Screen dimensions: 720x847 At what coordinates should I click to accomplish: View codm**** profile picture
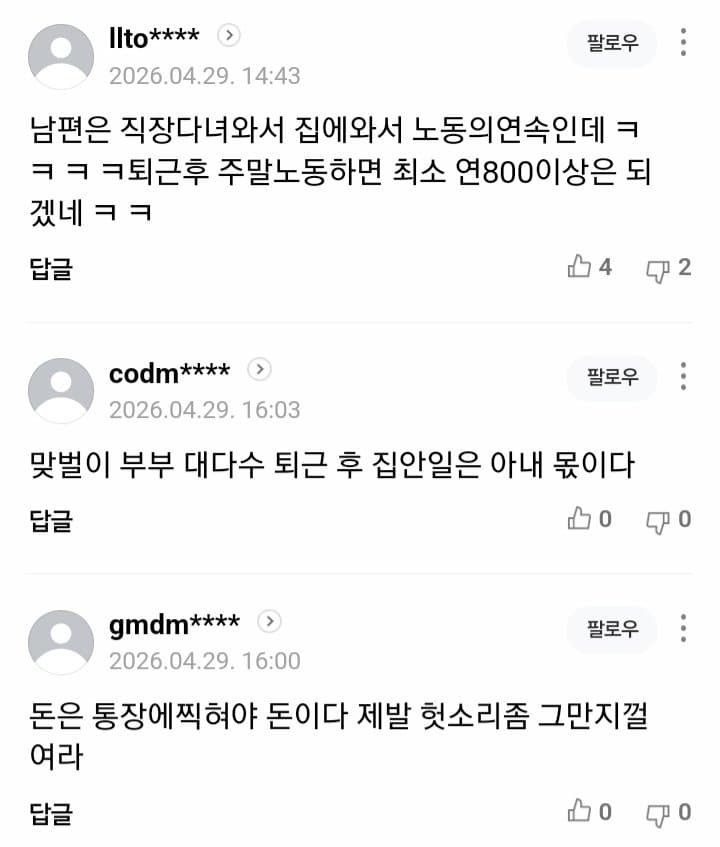pyautogui.click(x=61, y=390)
